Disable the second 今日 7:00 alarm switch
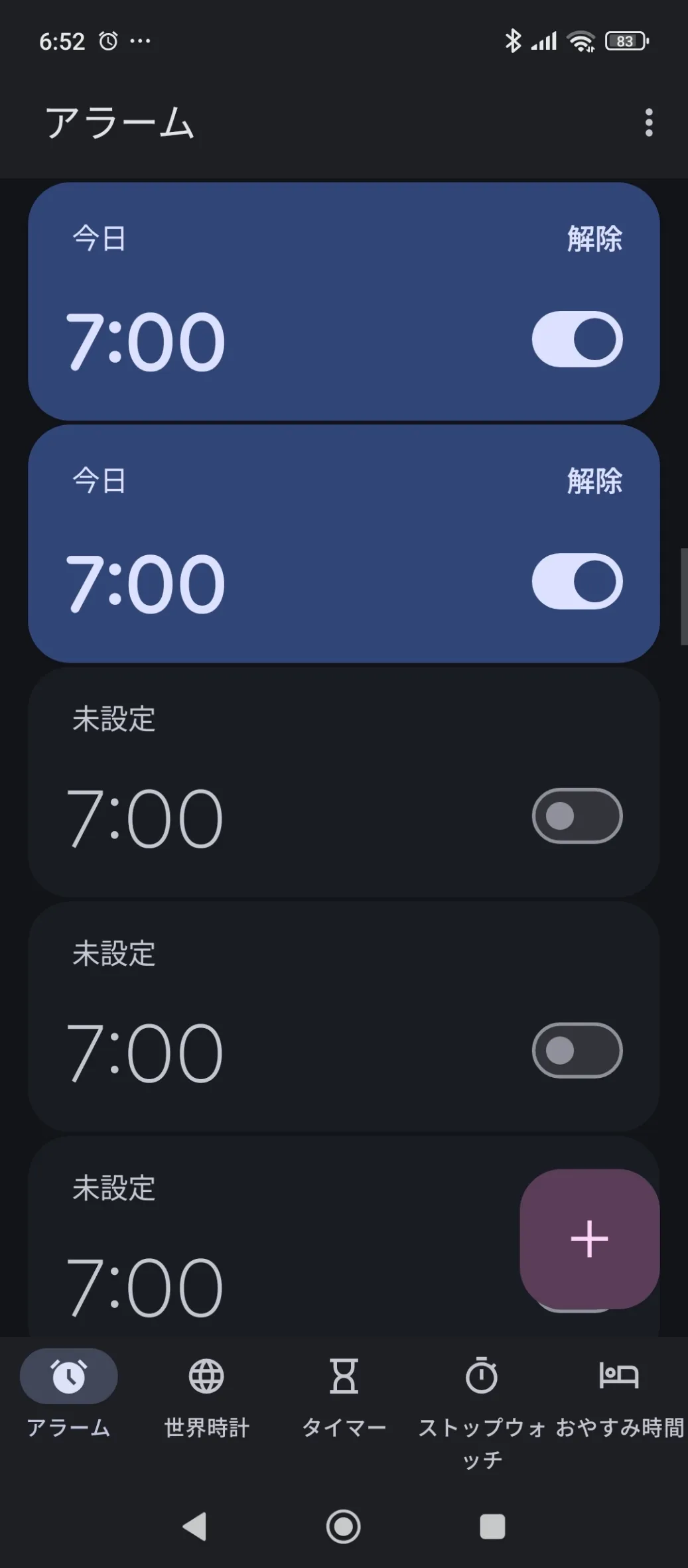688x1568 pixels. coord(577,582)
